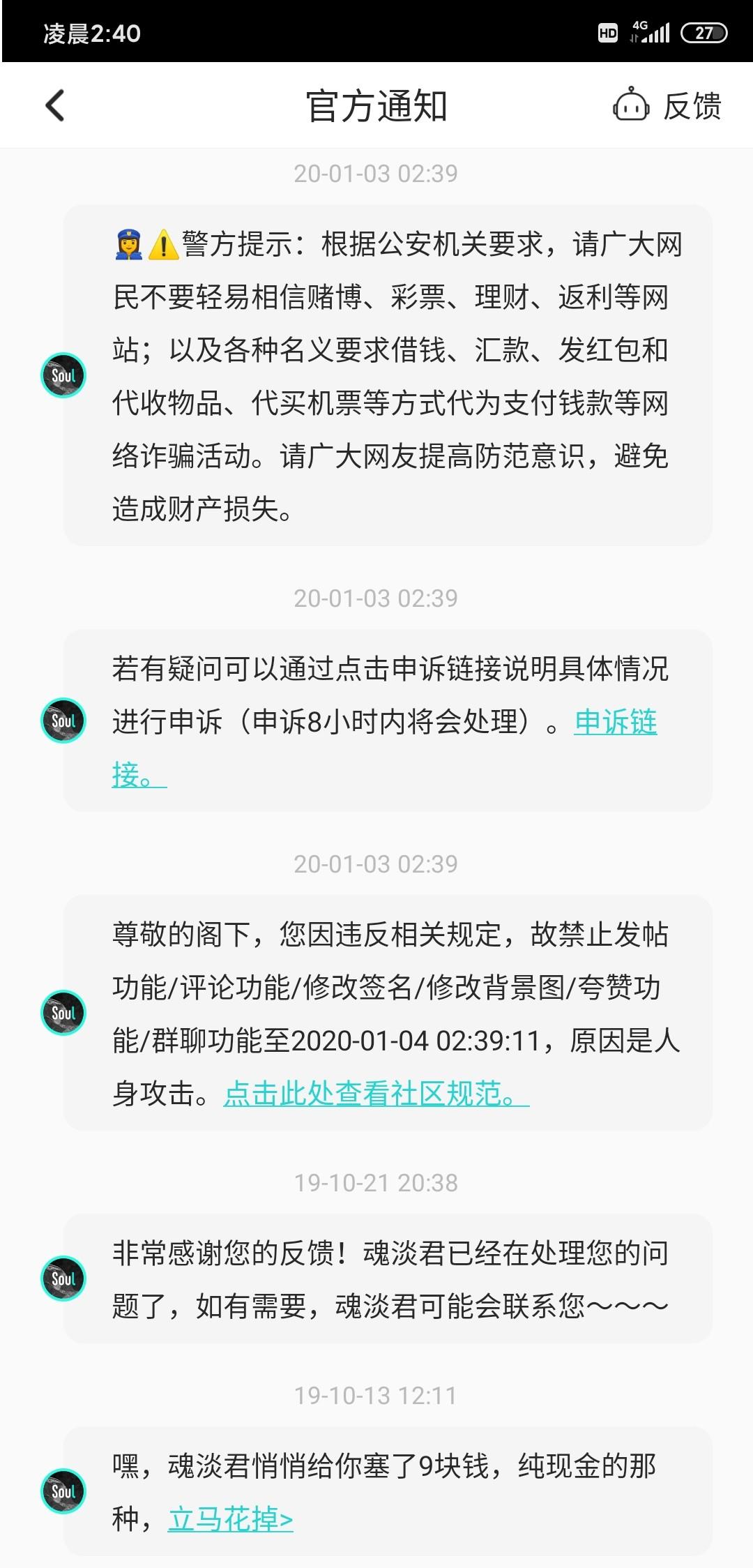Open the 立马花掉 link
This screenshot has width=753, height=1568.
click(x=230, y=1518)
